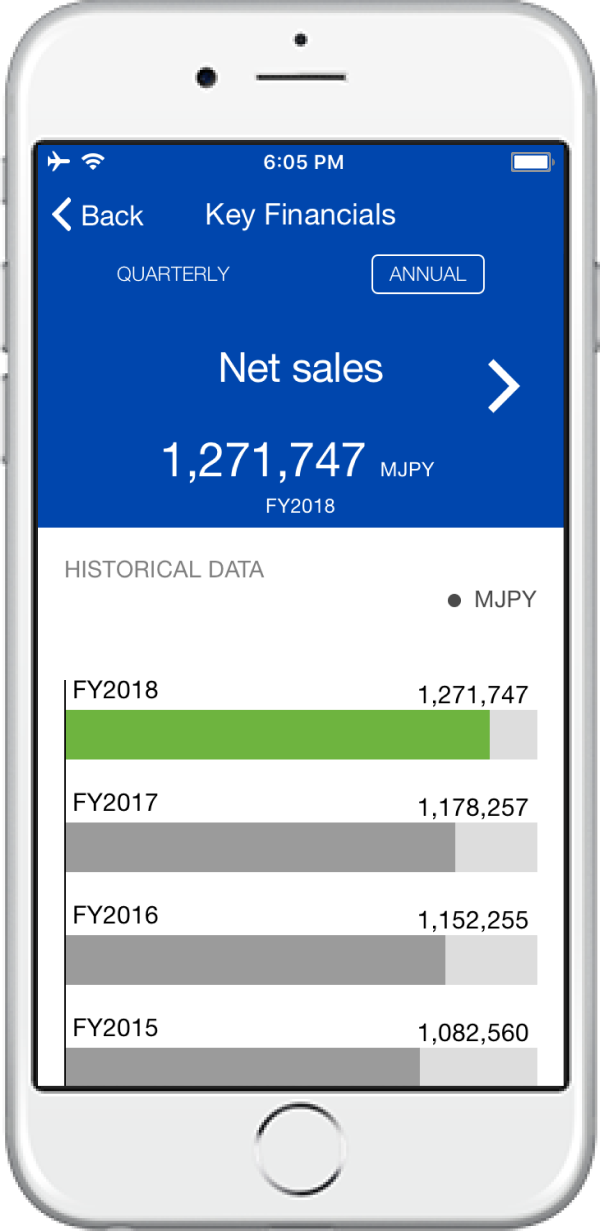Show next metric after Net sales

503,387
